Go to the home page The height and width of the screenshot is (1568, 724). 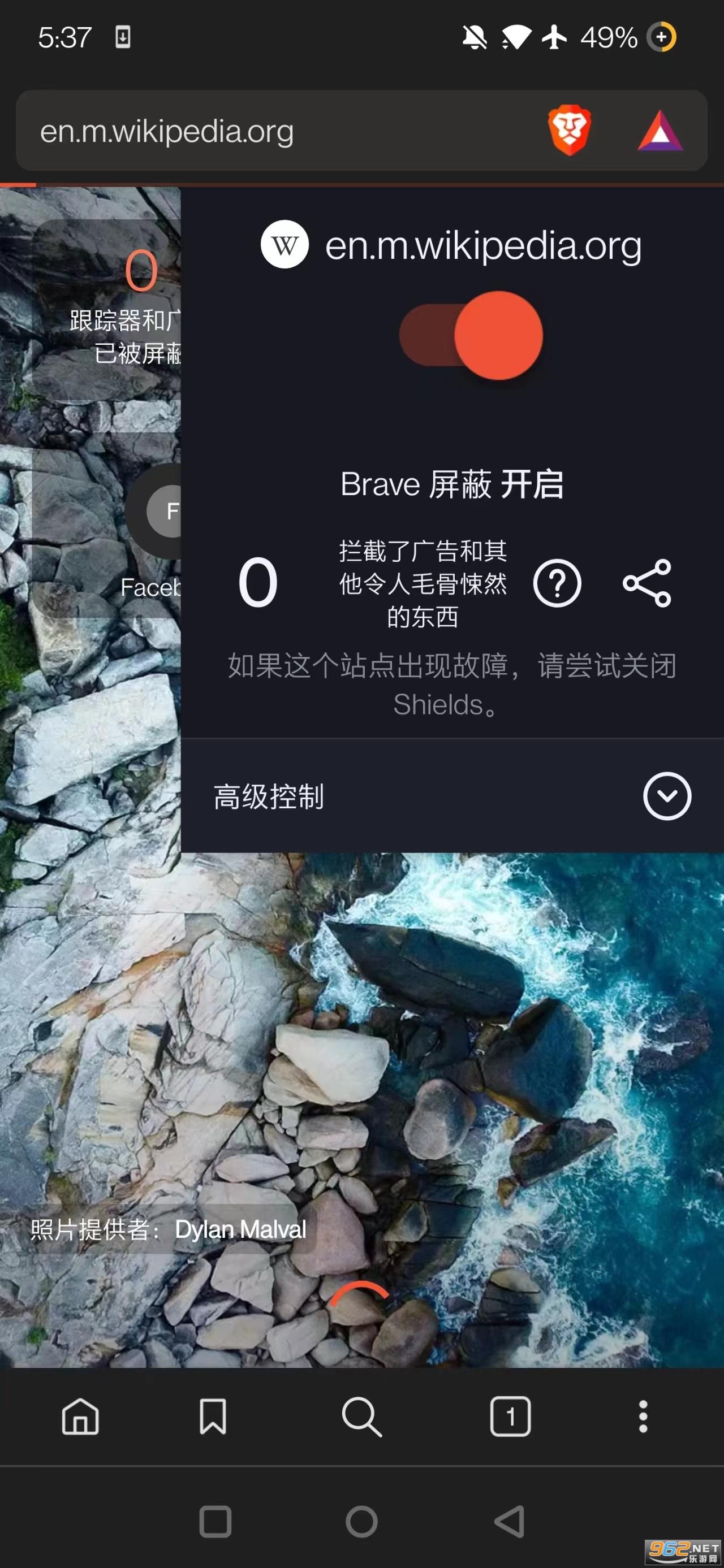click(x=80, y=1417)
